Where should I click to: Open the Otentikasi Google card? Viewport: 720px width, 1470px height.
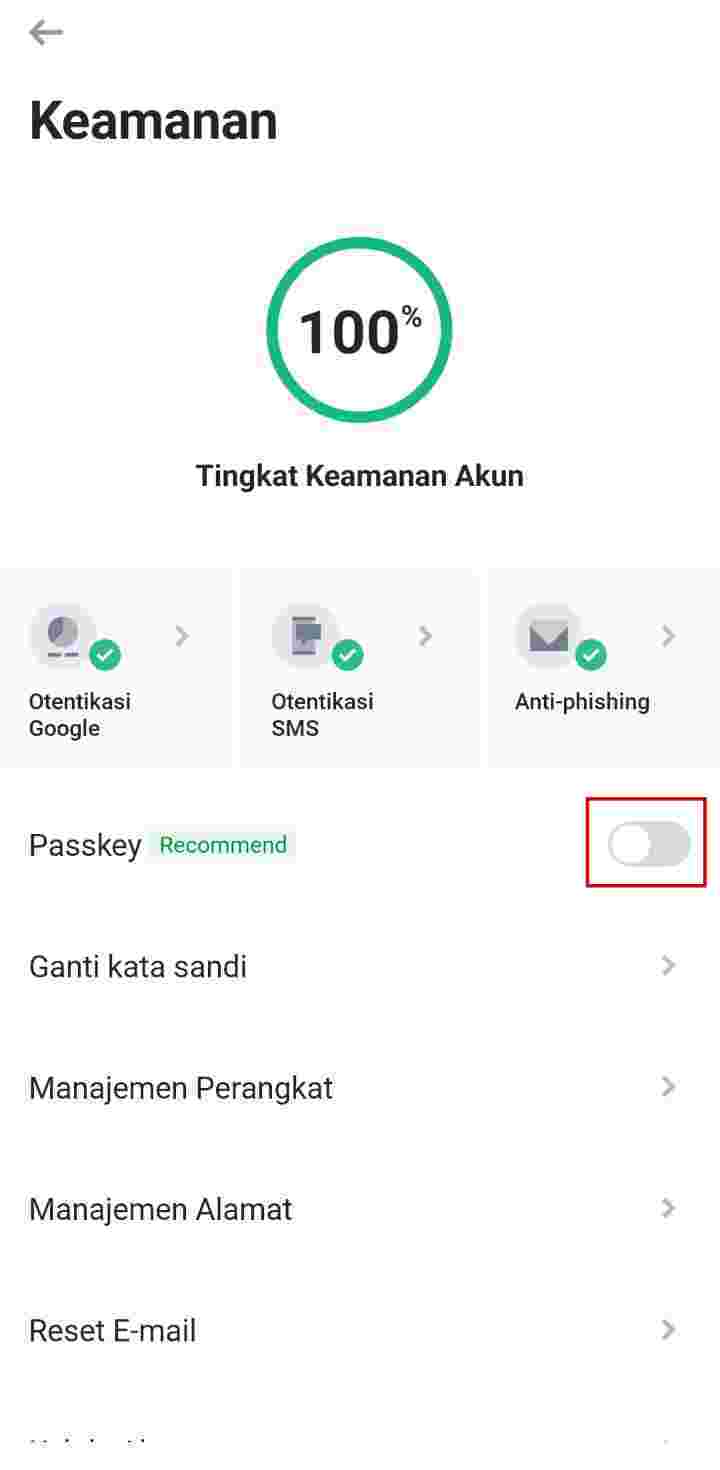(115, 670)
